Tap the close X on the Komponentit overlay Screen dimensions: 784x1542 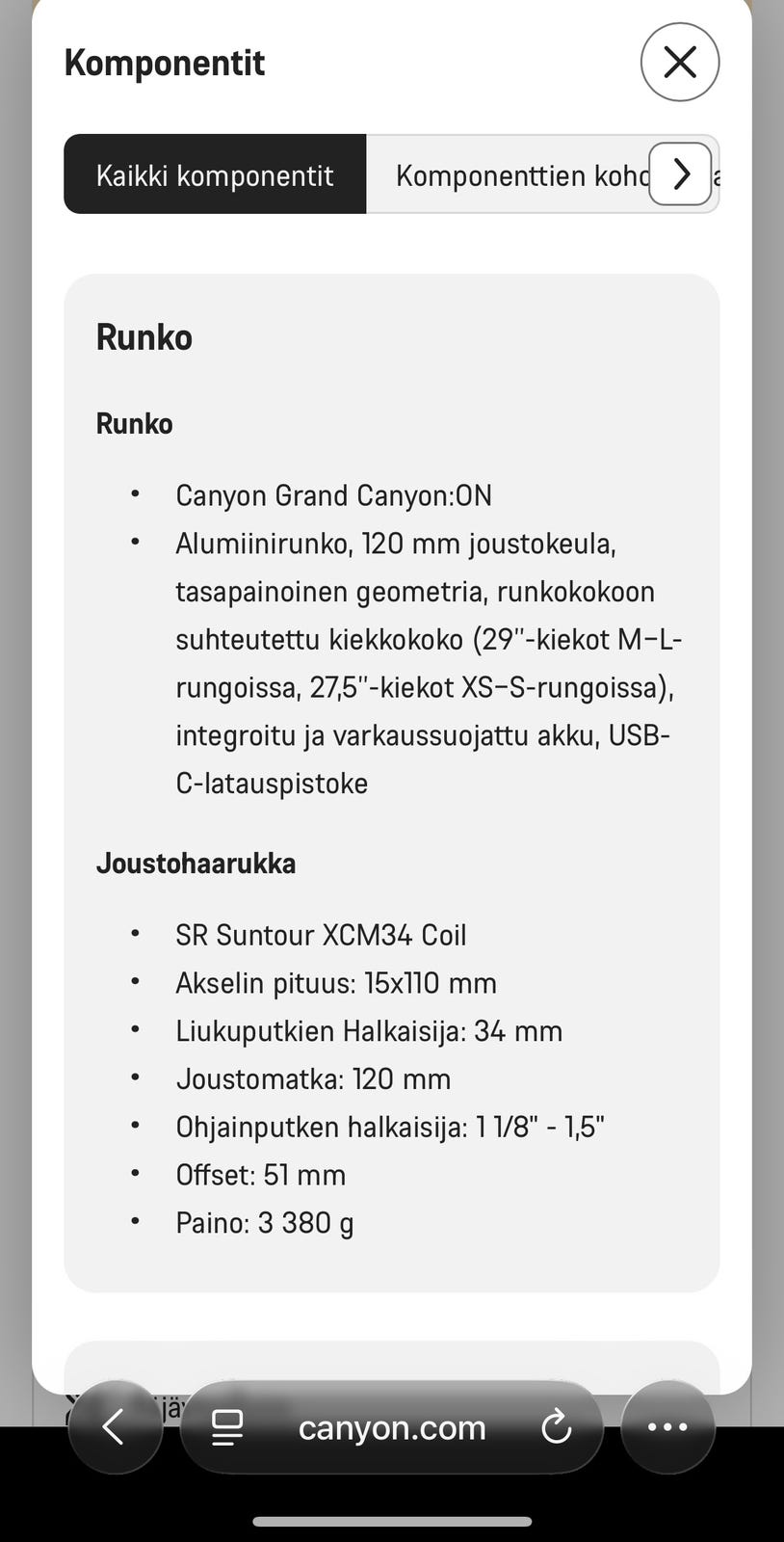tap(680, 62)
